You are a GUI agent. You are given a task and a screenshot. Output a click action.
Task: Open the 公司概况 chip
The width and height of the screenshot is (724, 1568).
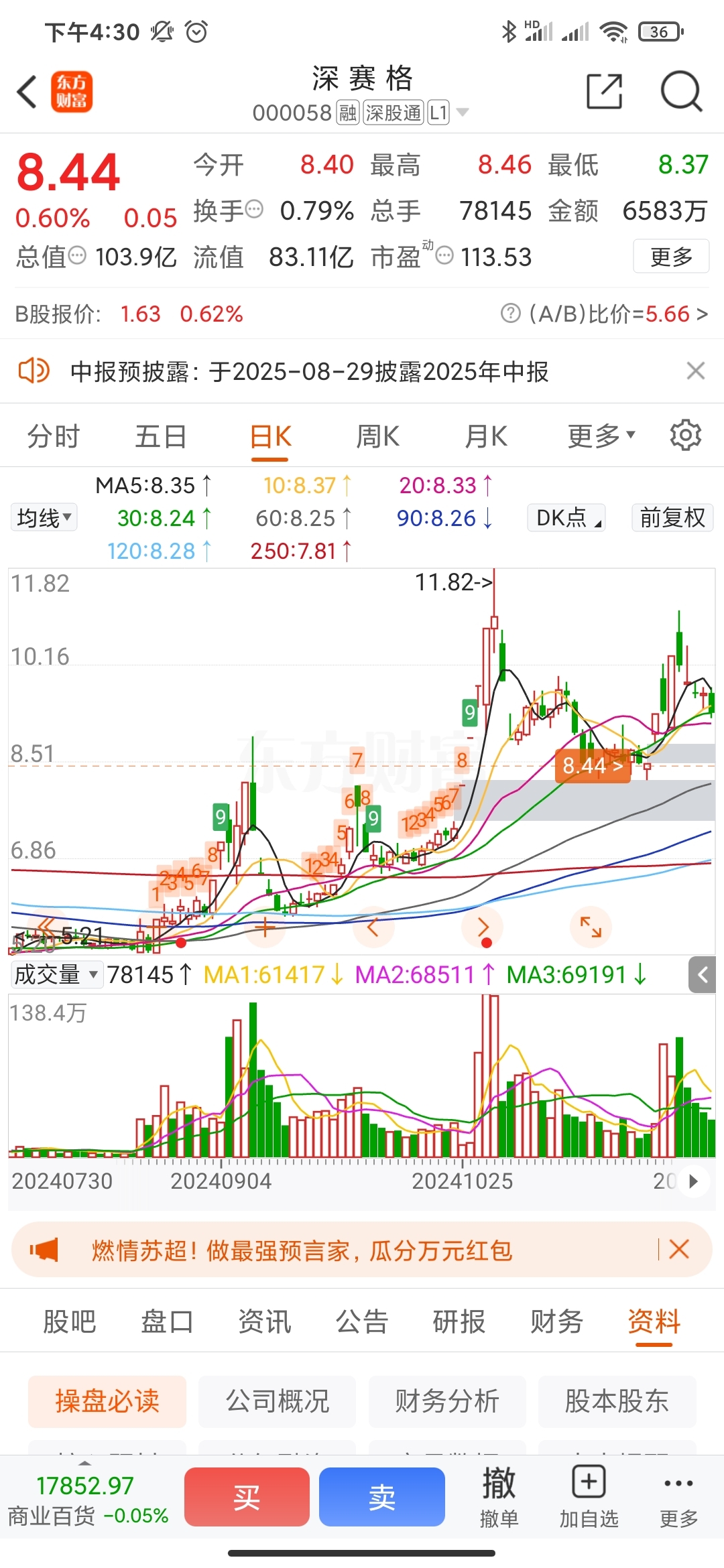277,1401
